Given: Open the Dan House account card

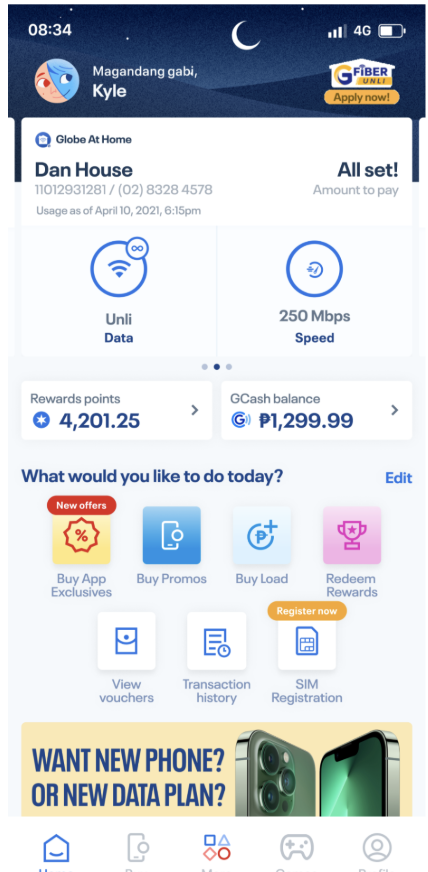Looking at the screenshot, I should [217, 172].
